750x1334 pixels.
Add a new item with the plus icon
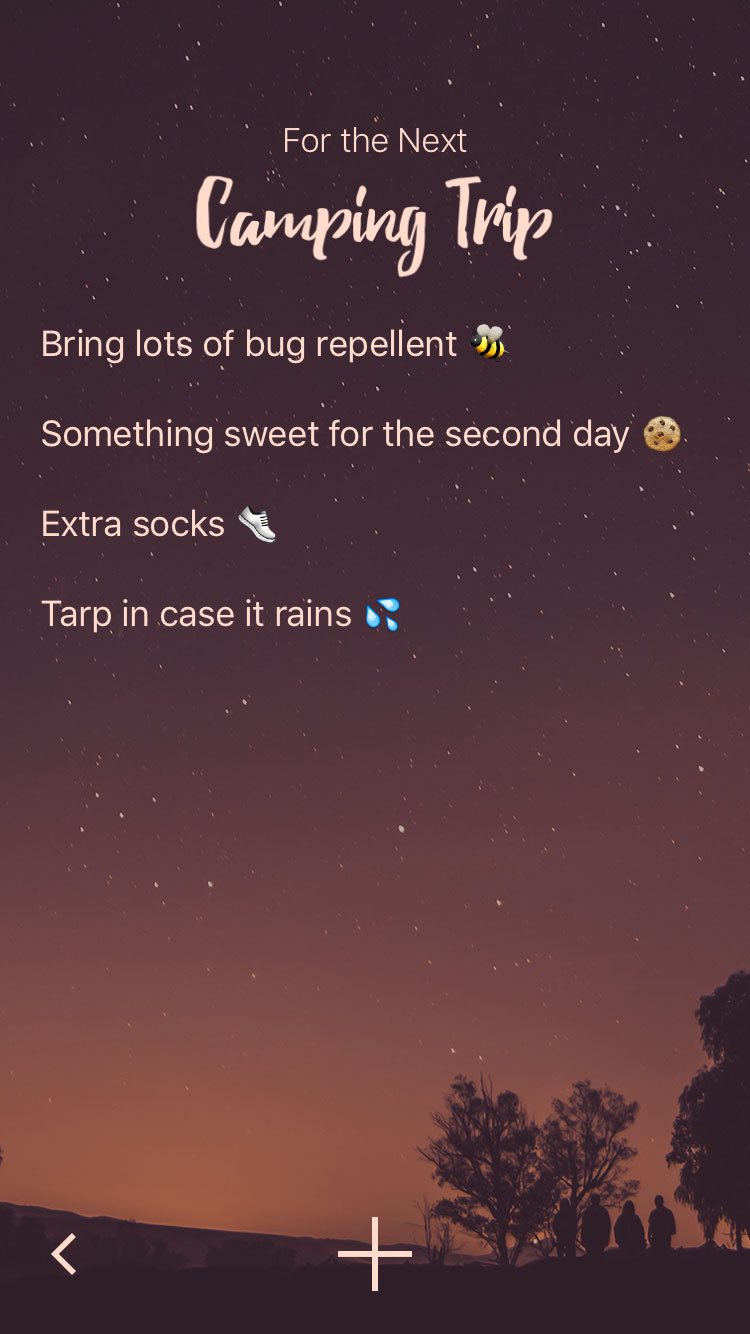pyautogui.click(x=375, y=1253)
